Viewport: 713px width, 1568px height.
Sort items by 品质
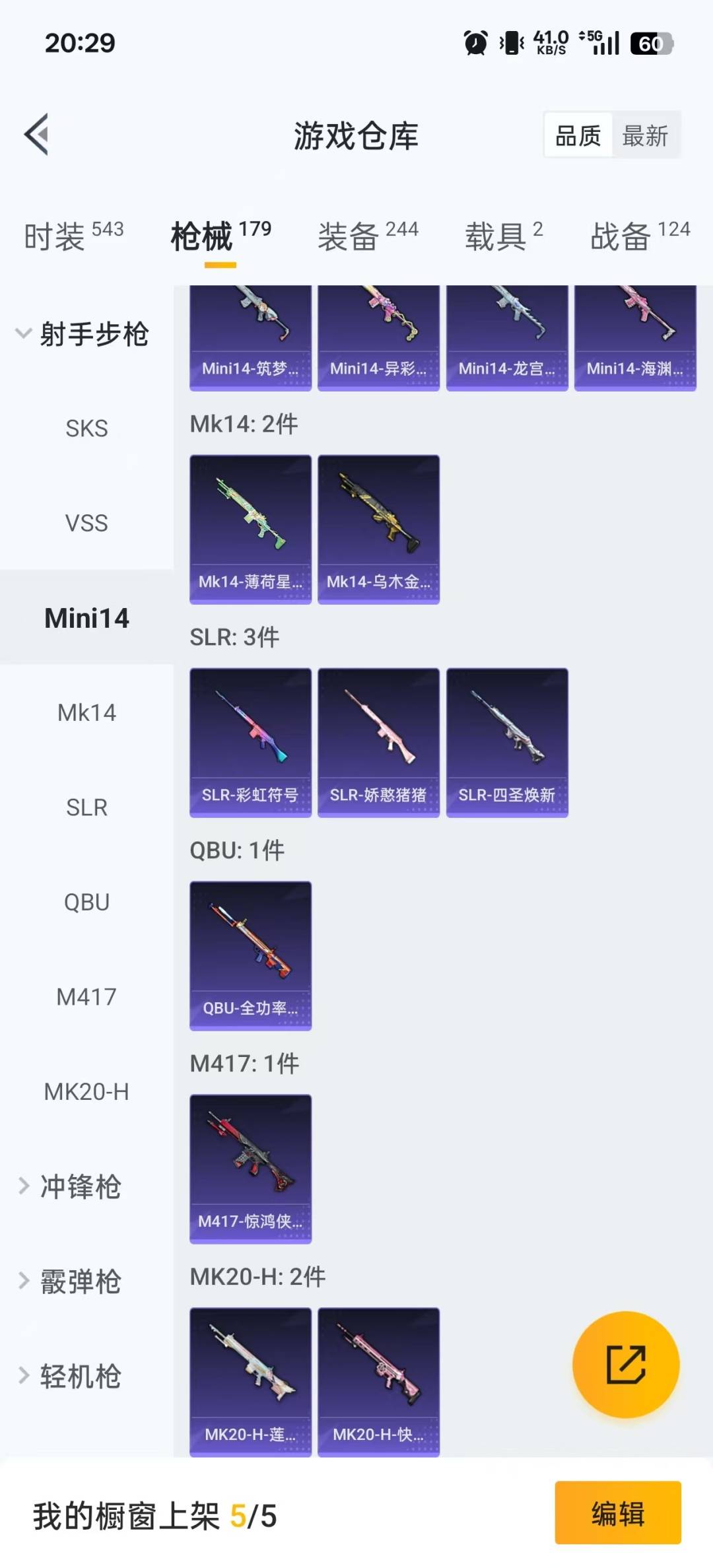click(578, 136)
